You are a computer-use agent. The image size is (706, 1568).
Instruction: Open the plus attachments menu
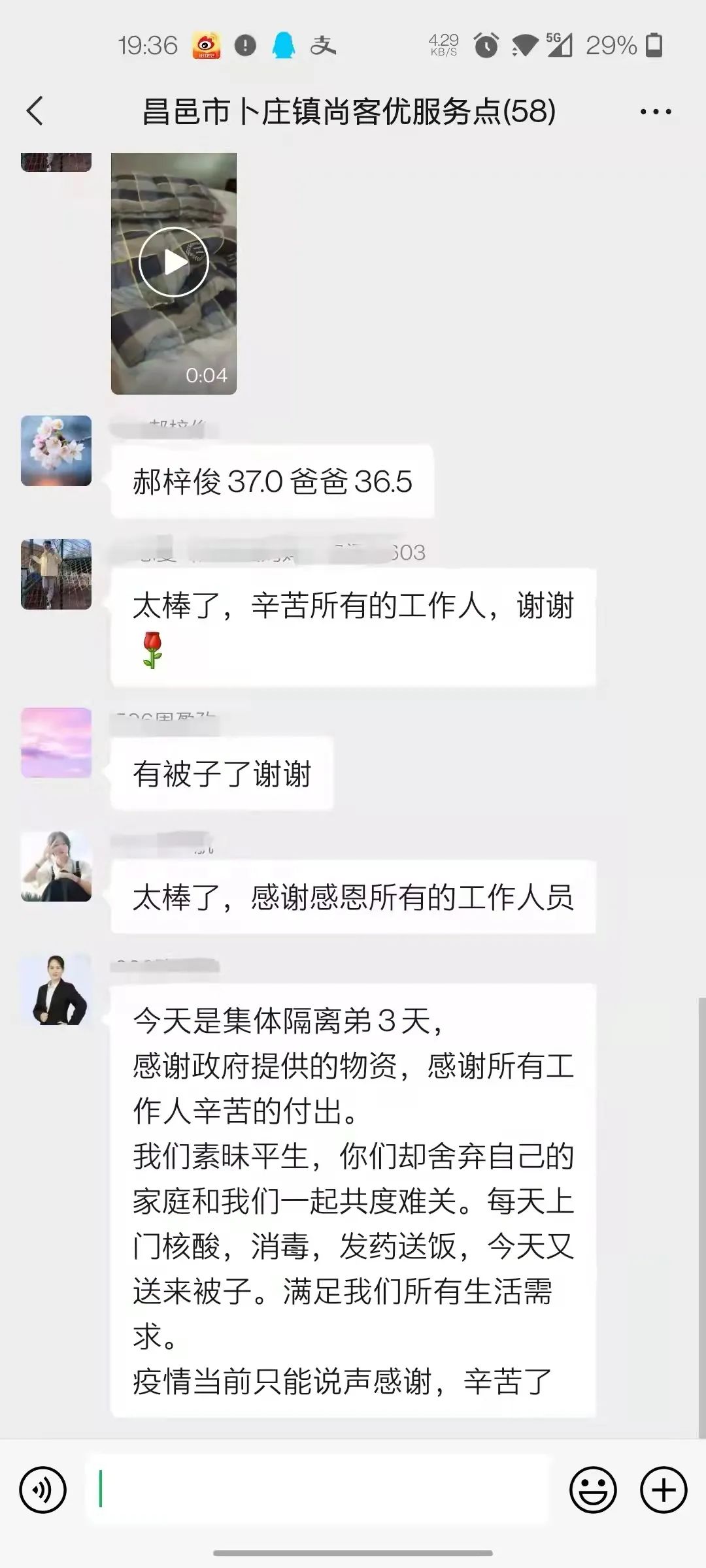tap(664, 1490)
